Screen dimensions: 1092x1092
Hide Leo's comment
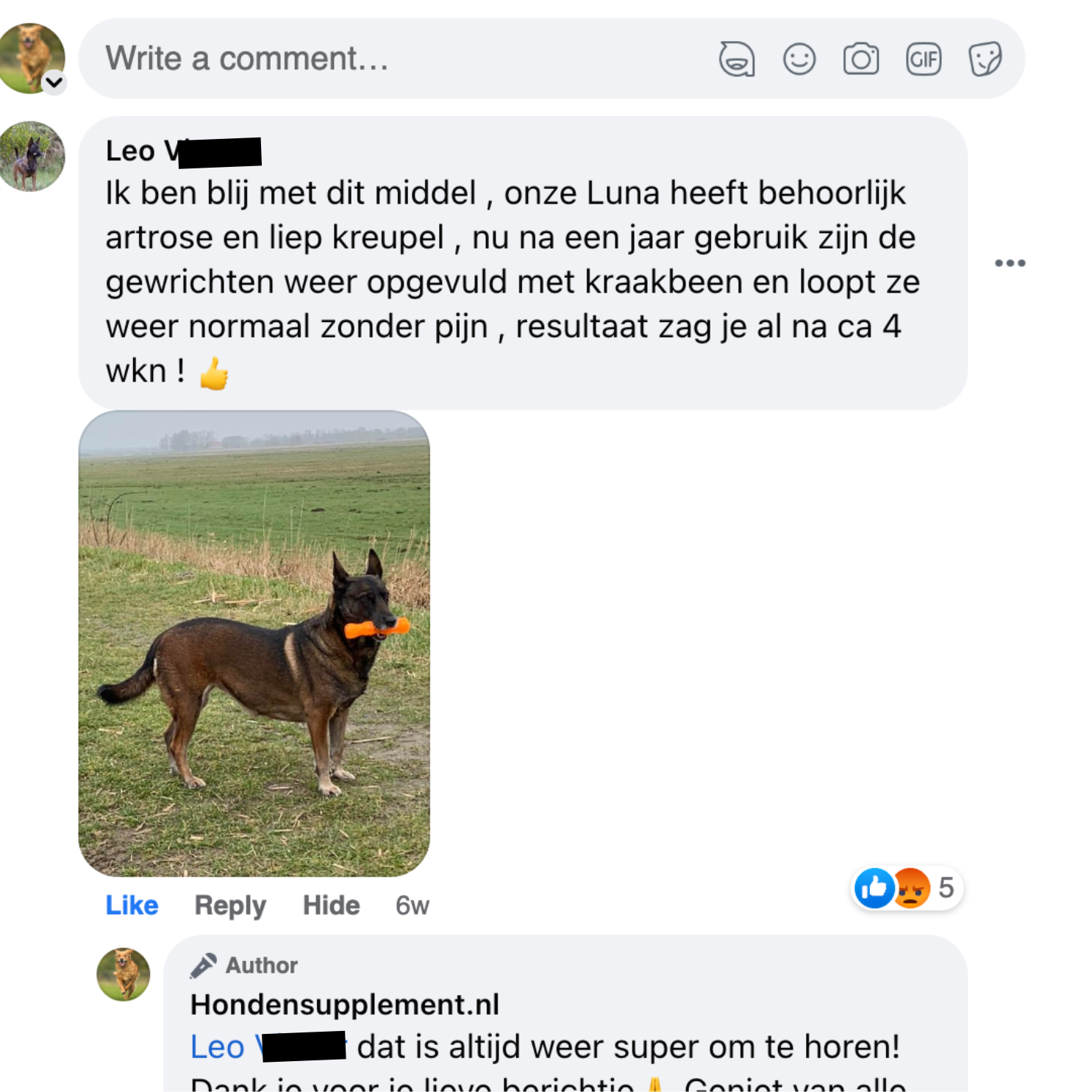pyautogui.click(x=331, y=905)
